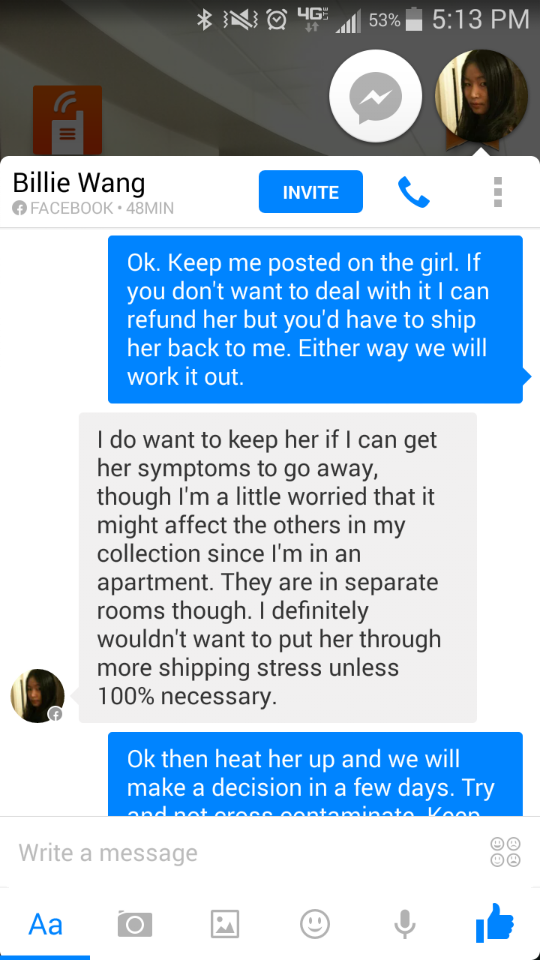
Task: Open the emoji smiley picker
Action: click(x=315, y=924)
